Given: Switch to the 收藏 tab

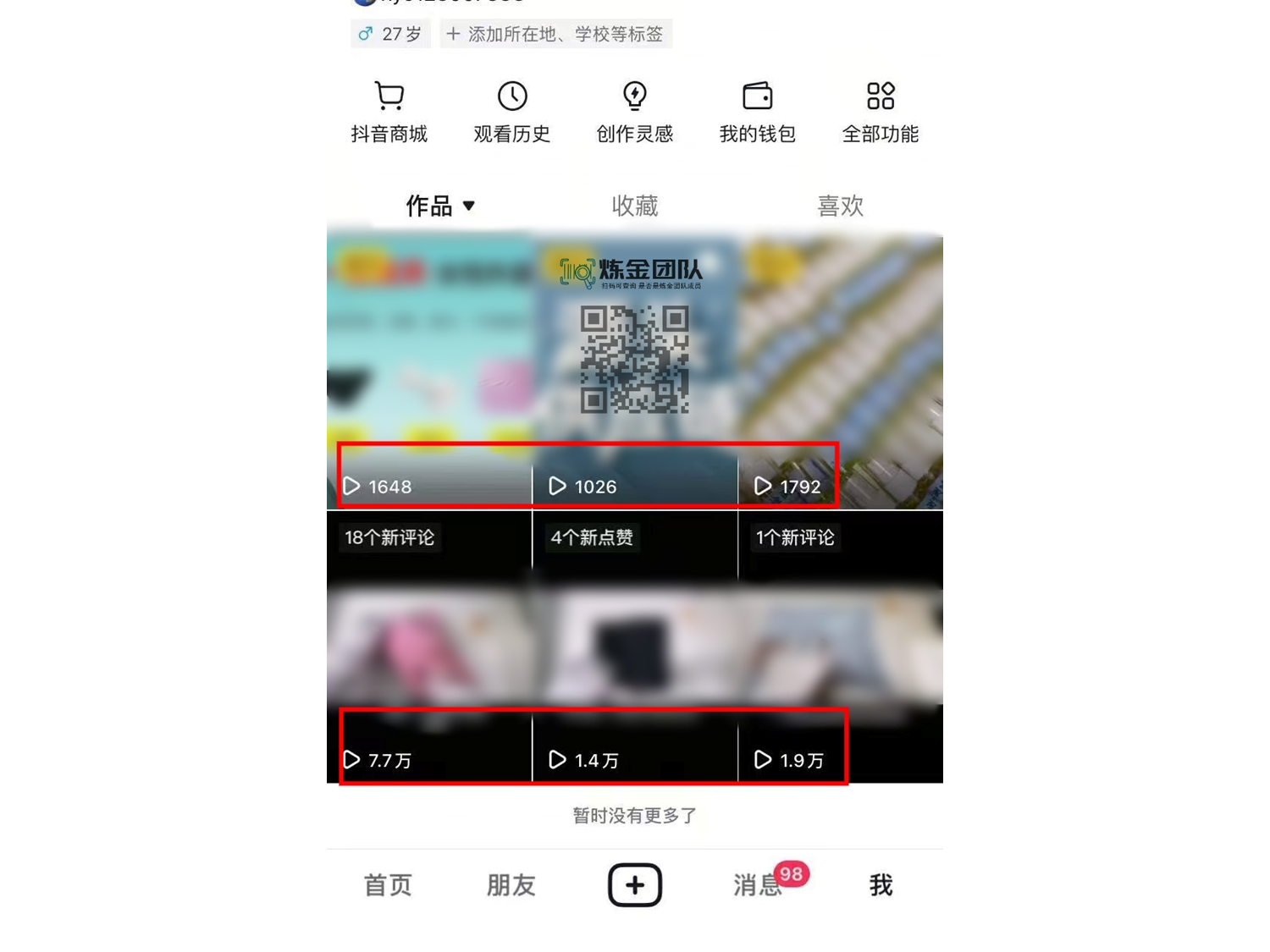Looking at the screenshot, I should 634,206.
